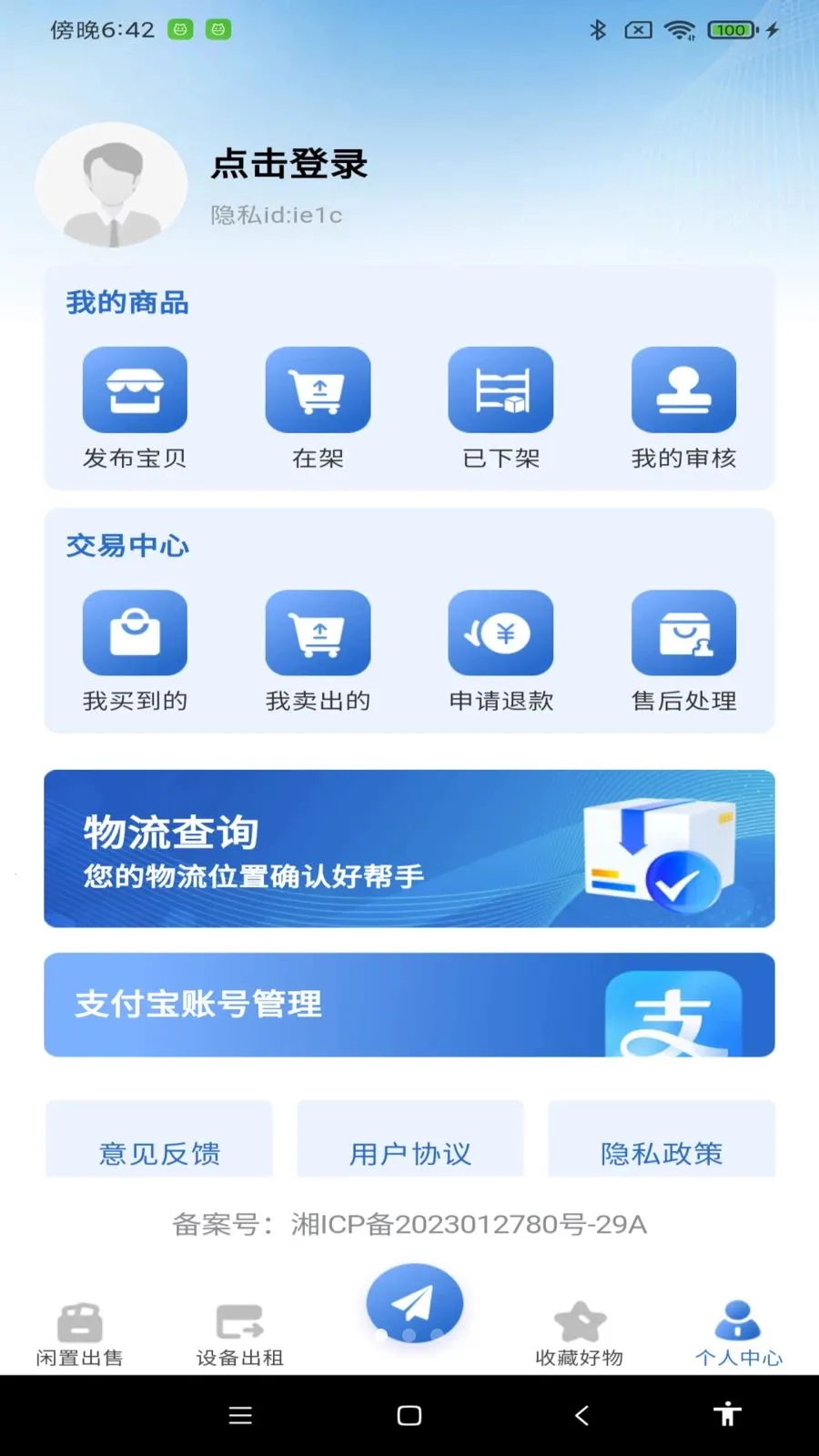
Task: Open the 意见反馈 feedback page
Action: click(158, 1152)
